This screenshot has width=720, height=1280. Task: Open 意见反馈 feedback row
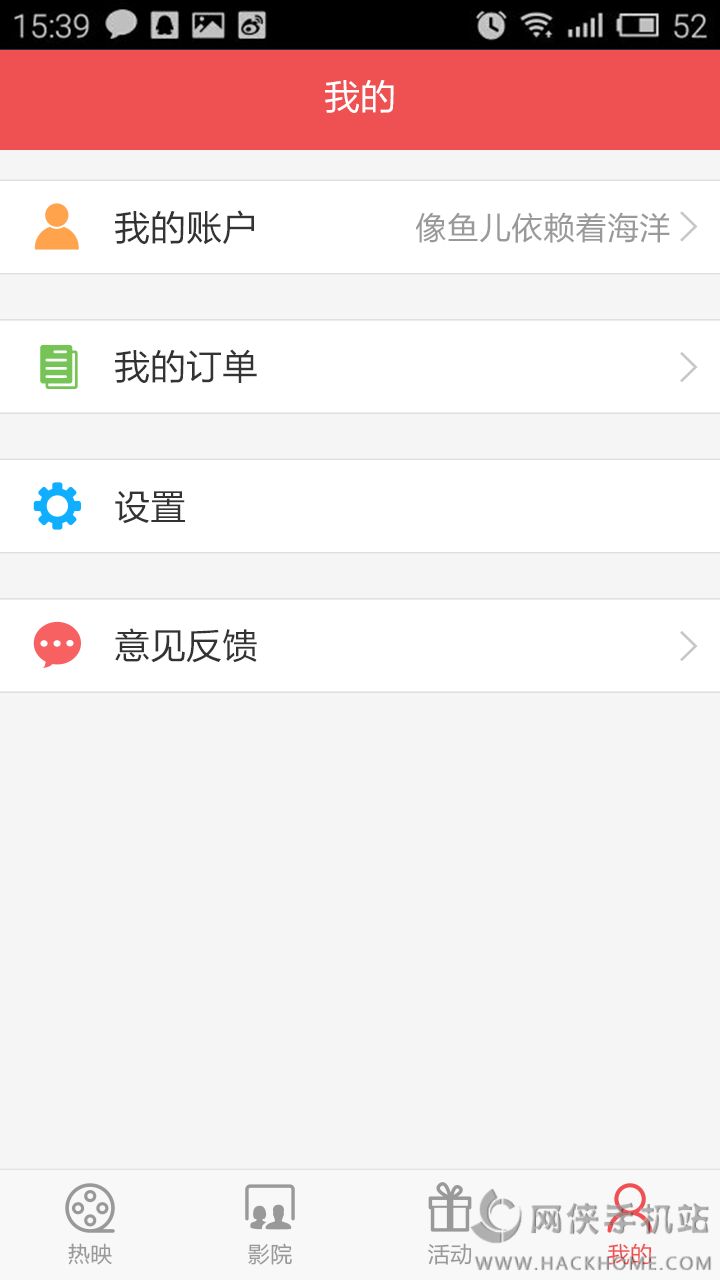click(x=360, y=646)
